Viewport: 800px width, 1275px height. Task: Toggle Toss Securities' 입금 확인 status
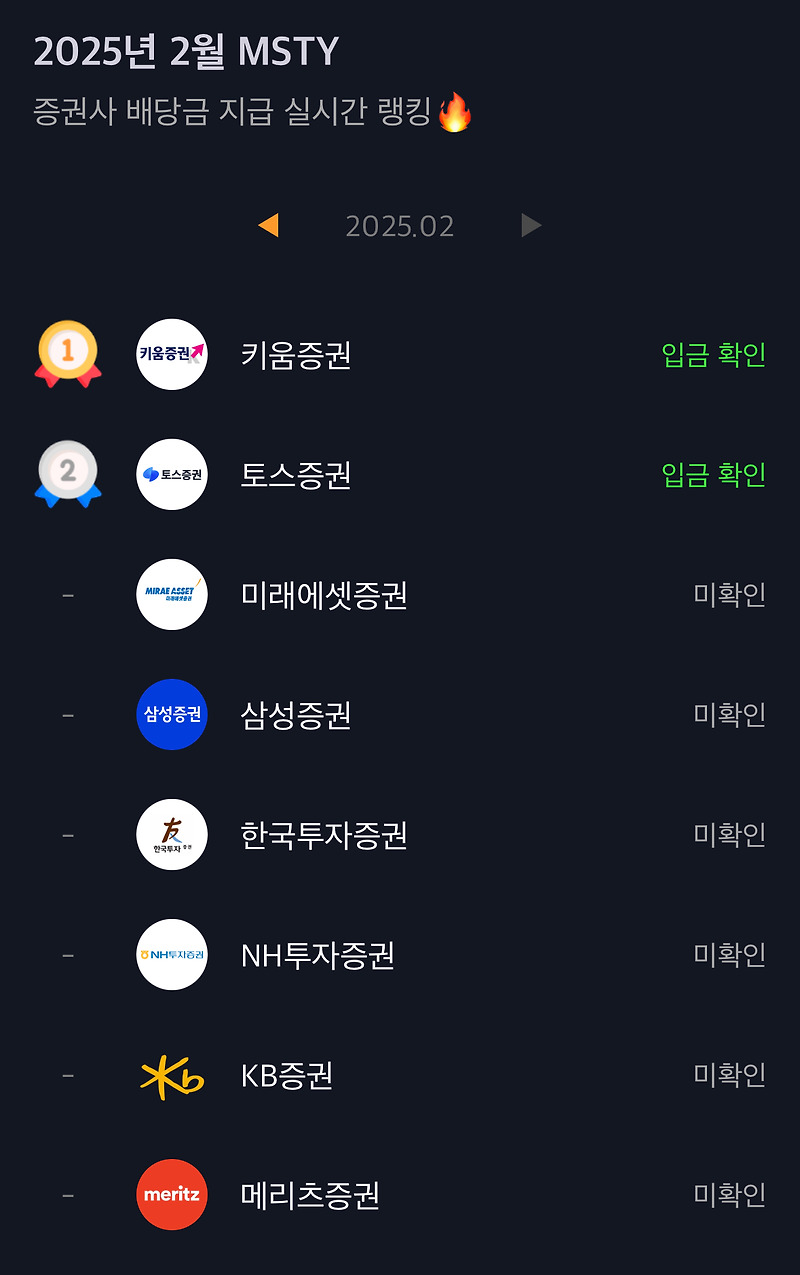(710, 475)
